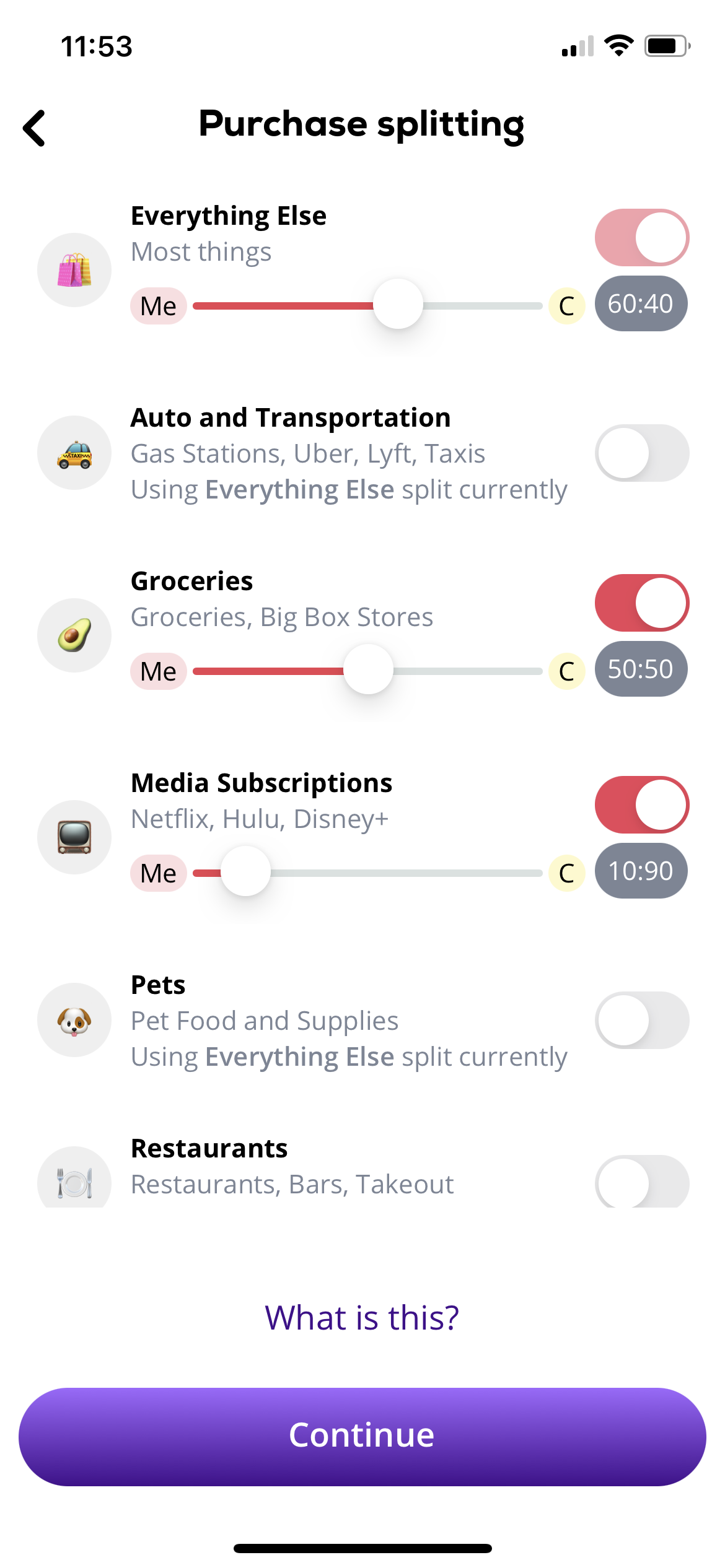Screen dimensions: 725x1568
Task: Open the 'What is this?' link
Action: point(362,1317)
